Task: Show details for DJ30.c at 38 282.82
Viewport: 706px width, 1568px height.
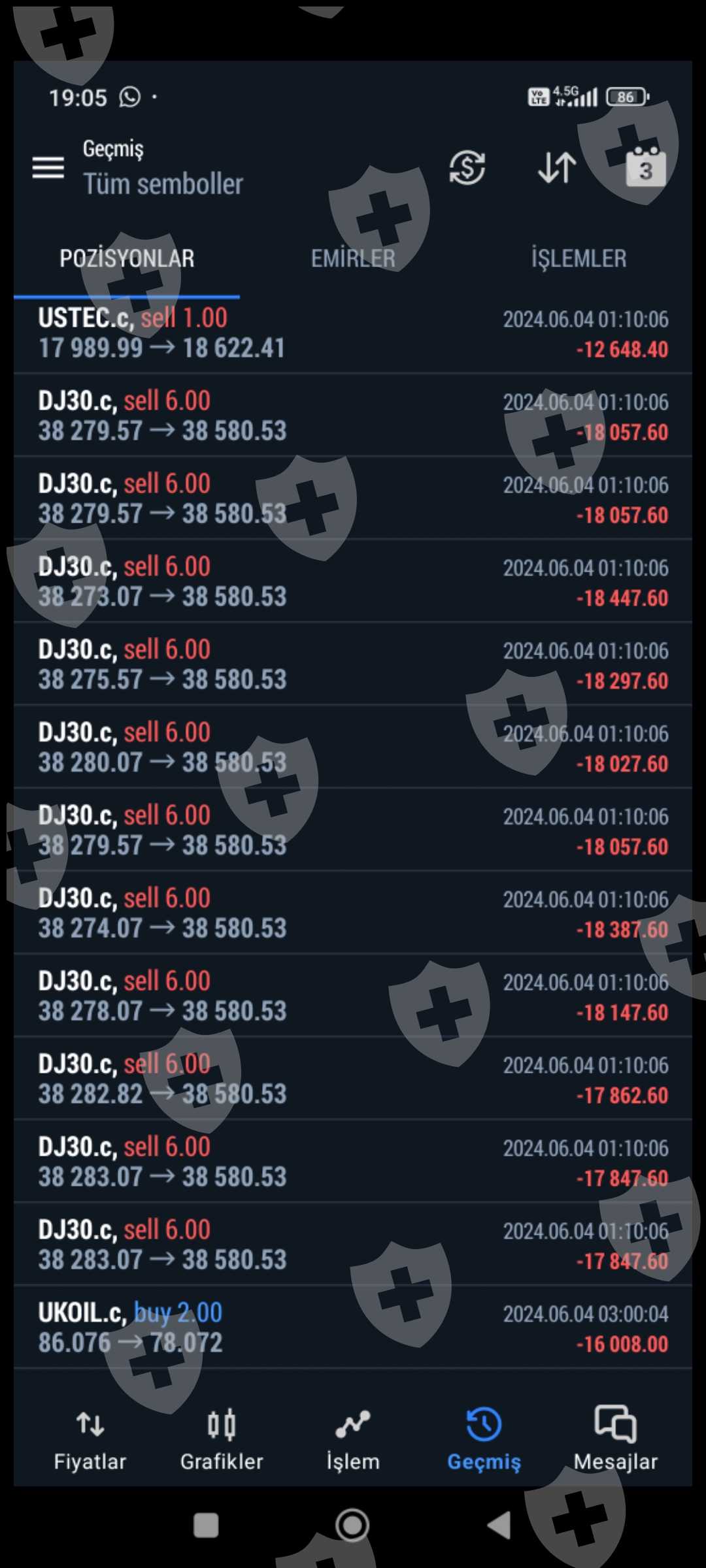Action: tap(353, 1079)
